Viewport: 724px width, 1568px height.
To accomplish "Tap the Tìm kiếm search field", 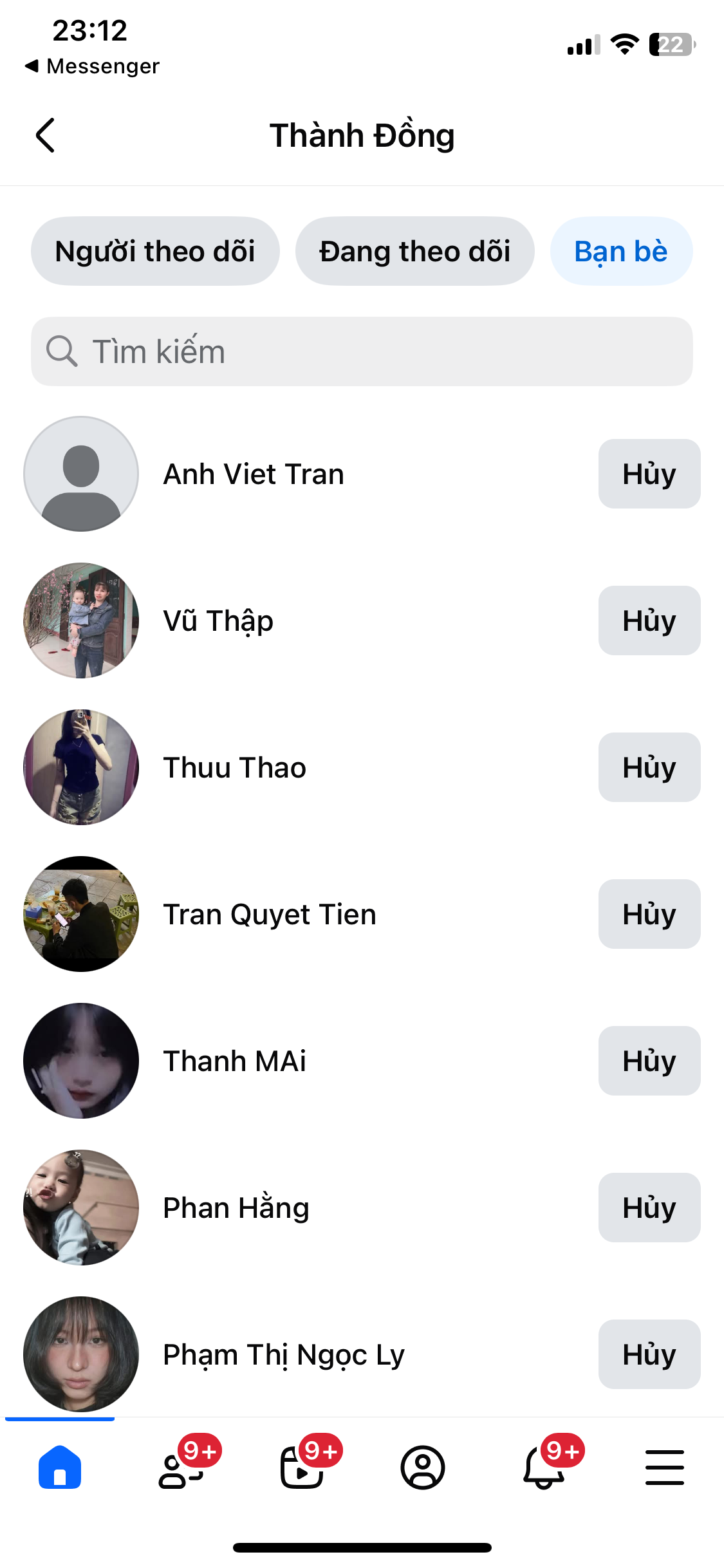I will click(x=362, y=351).
